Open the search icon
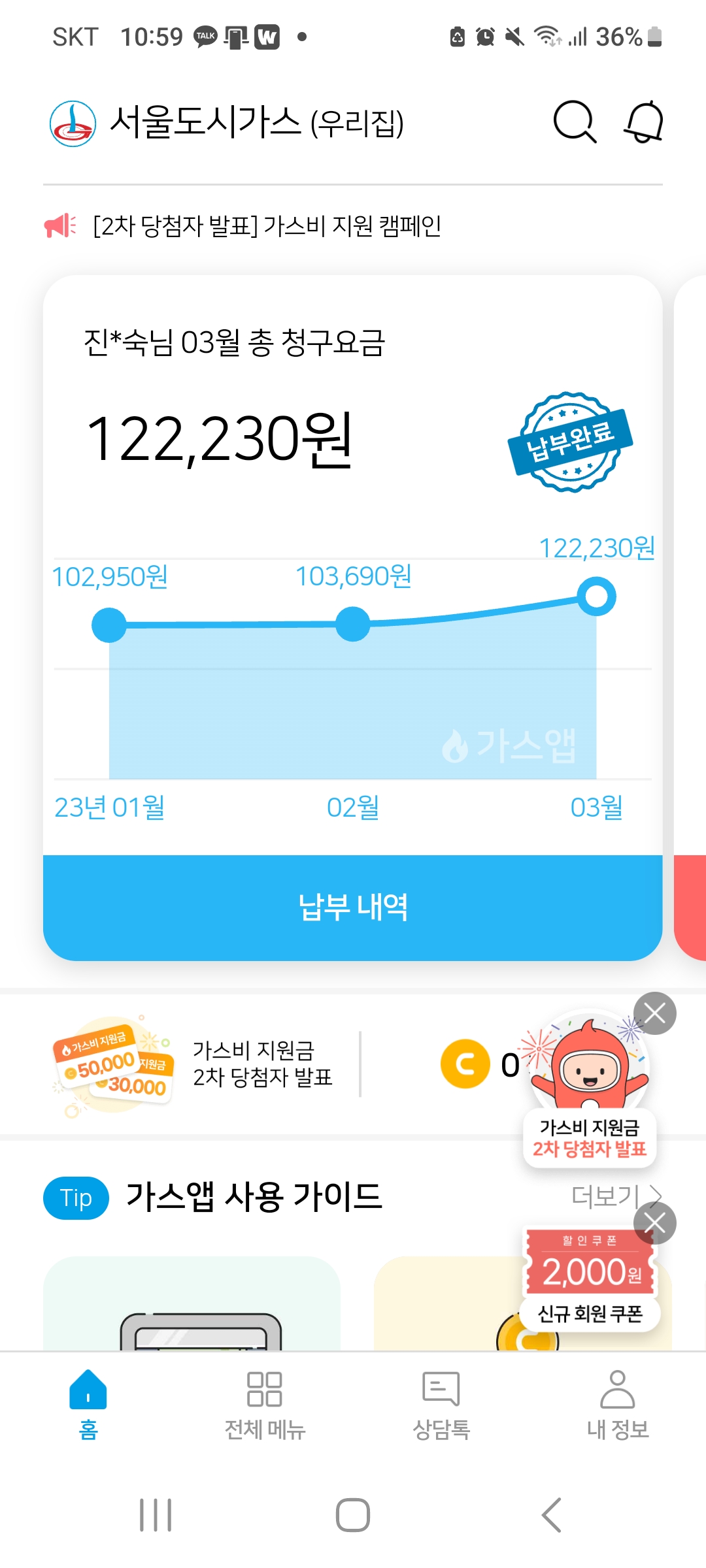This screenshot has height=1568, width=706. (575, 122)
